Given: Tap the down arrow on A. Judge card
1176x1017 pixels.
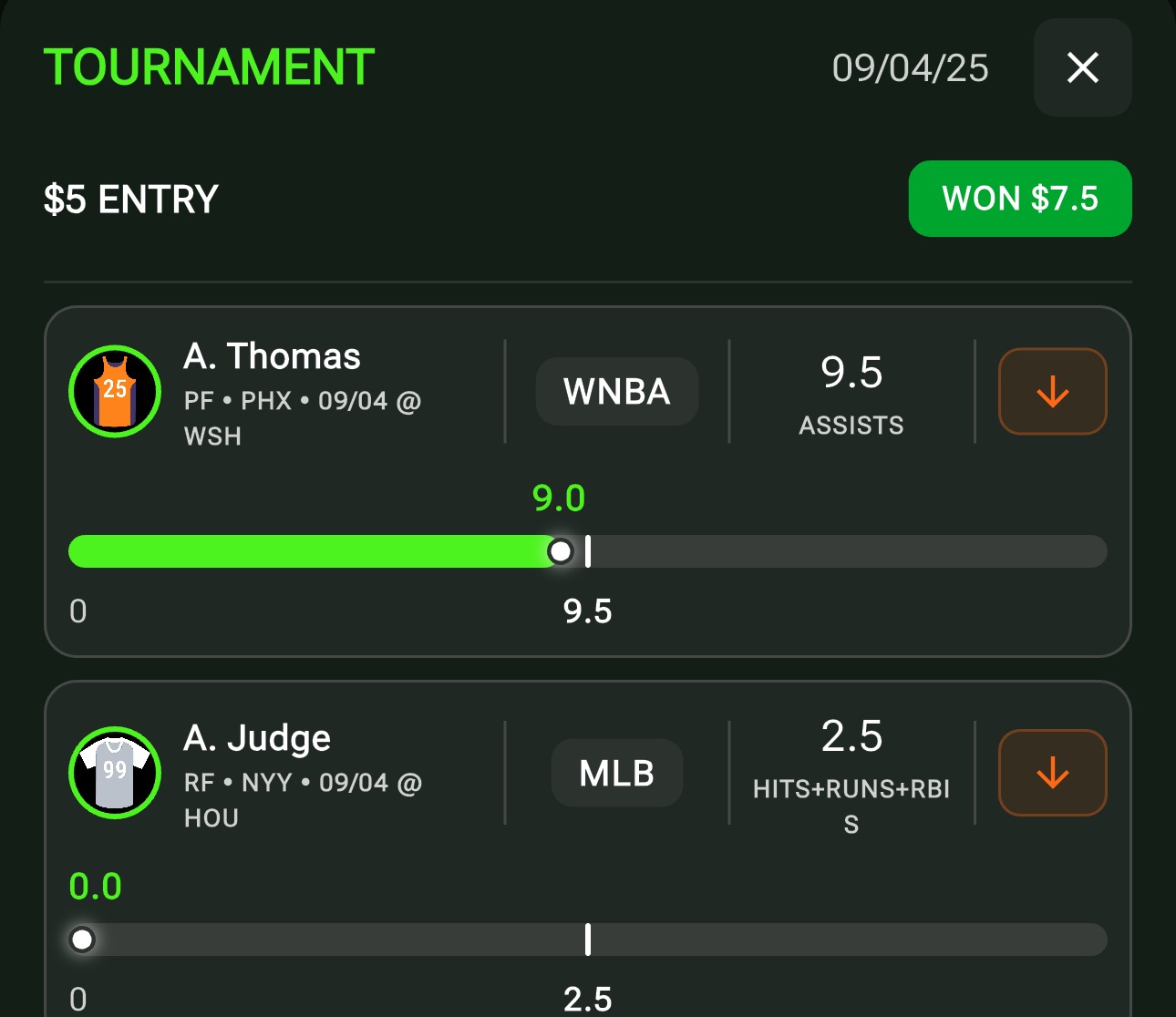Looking at the screenshot, I should [1052, 773].
